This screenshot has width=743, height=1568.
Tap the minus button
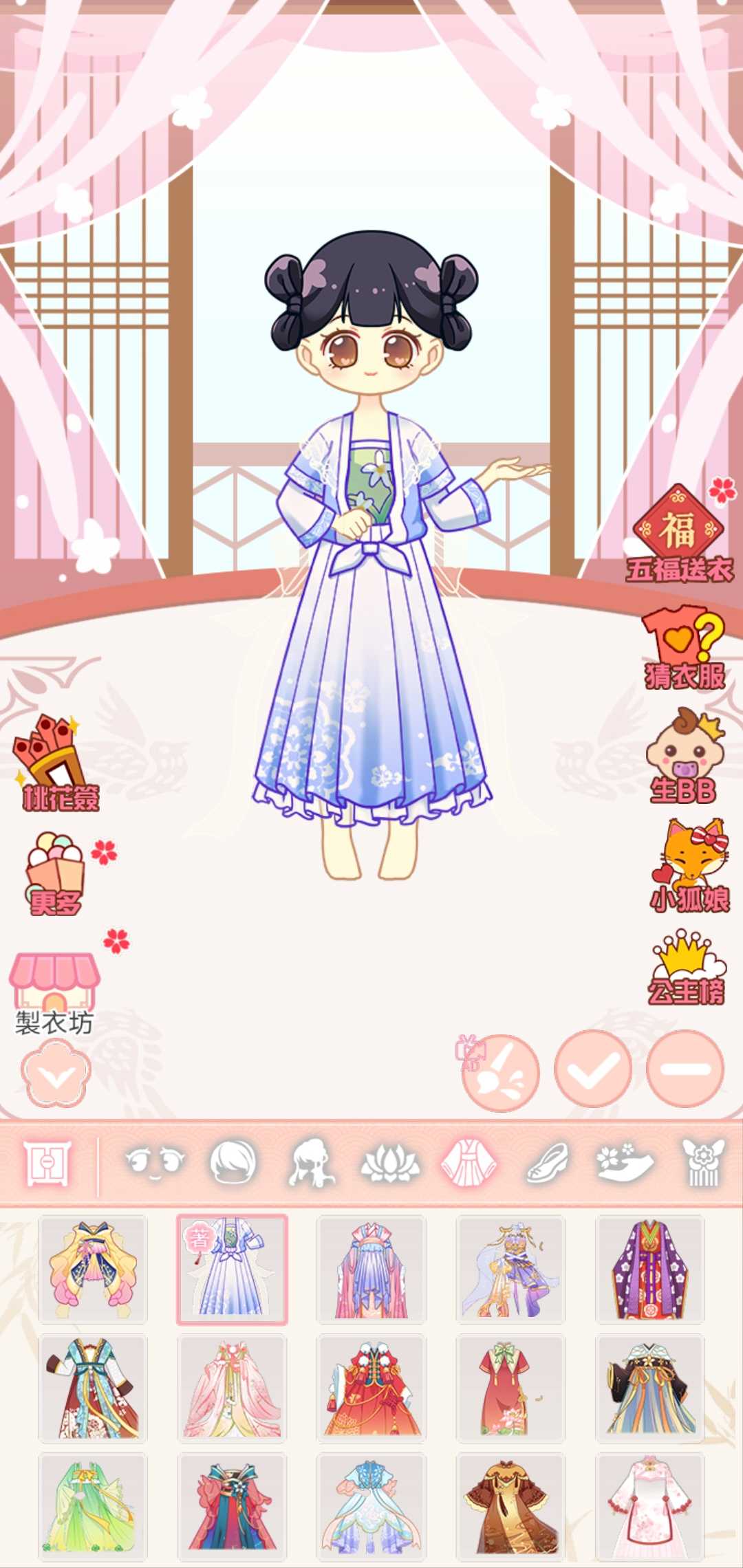pos(685,1069)
